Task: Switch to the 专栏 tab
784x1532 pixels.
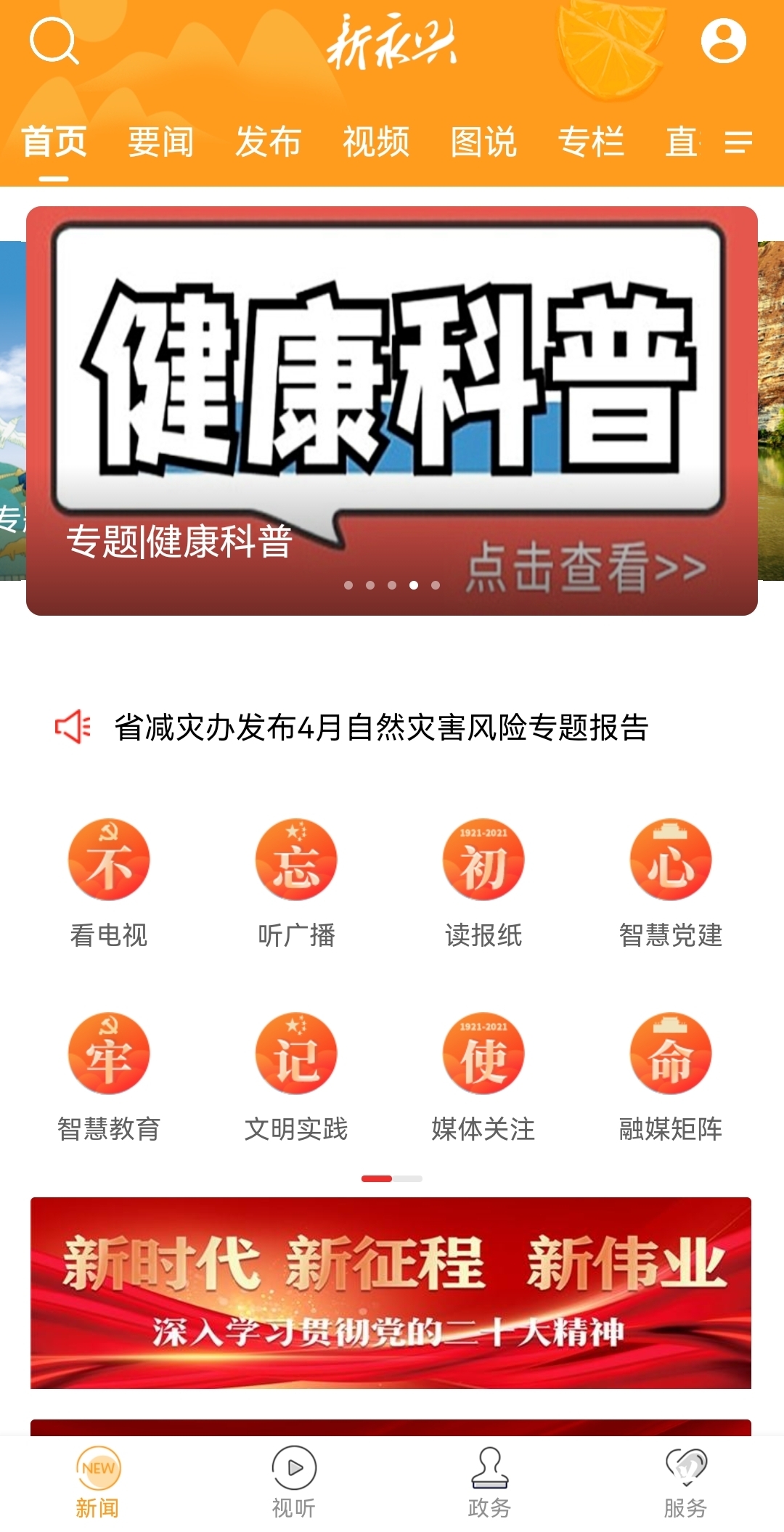Action: (x=591, y=142)
